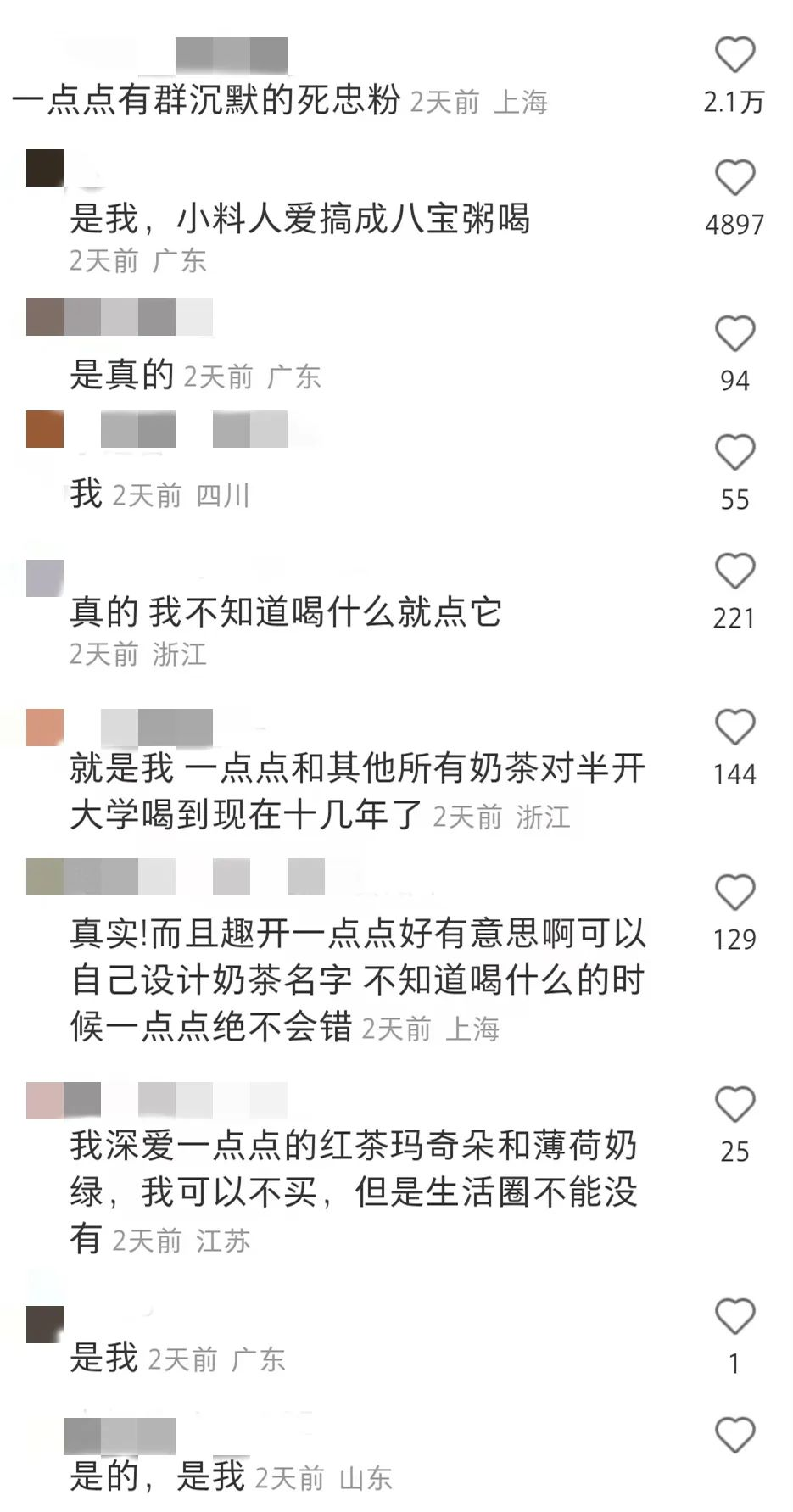793x1512 pixels.
Task: Like the comment '是的,是我' from 山东
Action: click(734, 1436)
